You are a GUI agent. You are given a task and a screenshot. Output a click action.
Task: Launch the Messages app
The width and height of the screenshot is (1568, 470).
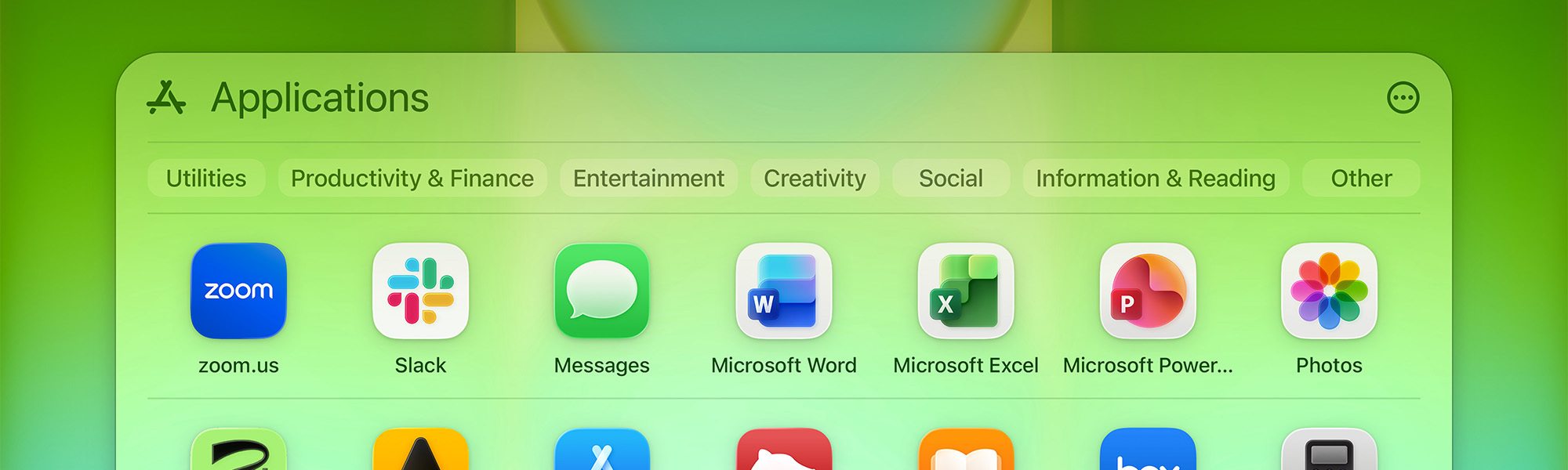(602, 291)
